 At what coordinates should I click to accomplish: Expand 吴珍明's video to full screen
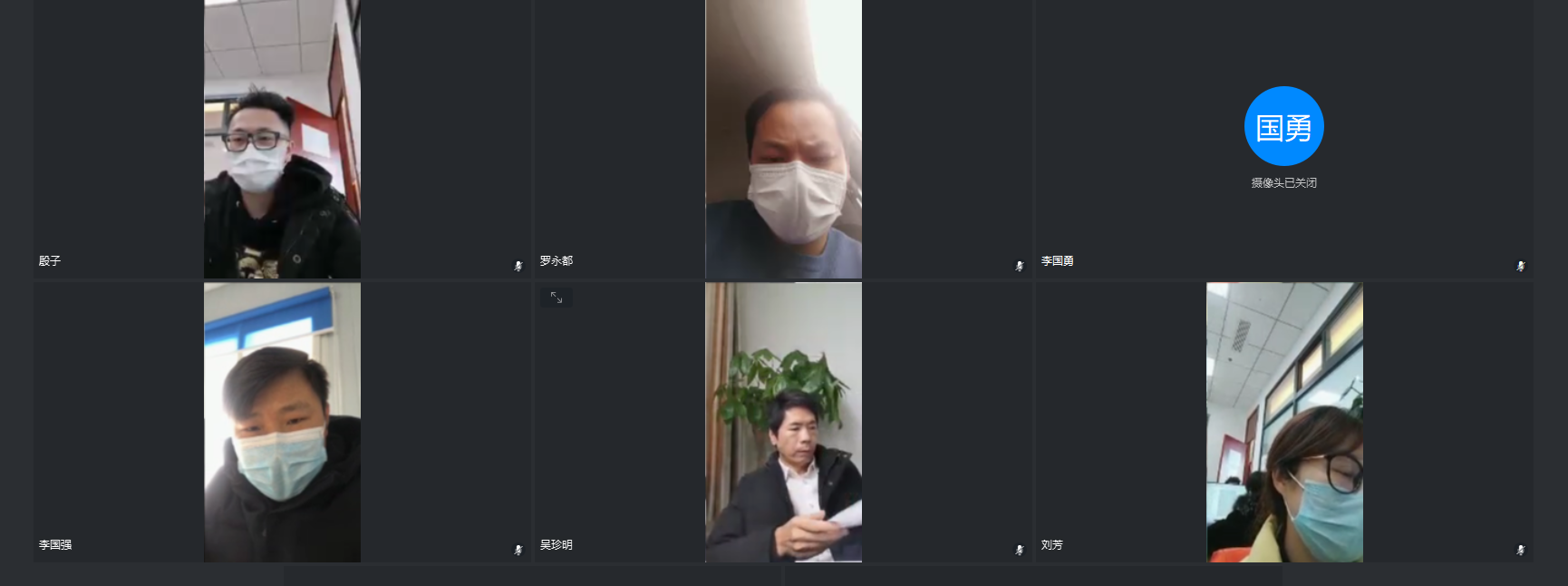(x=557, y=298)
